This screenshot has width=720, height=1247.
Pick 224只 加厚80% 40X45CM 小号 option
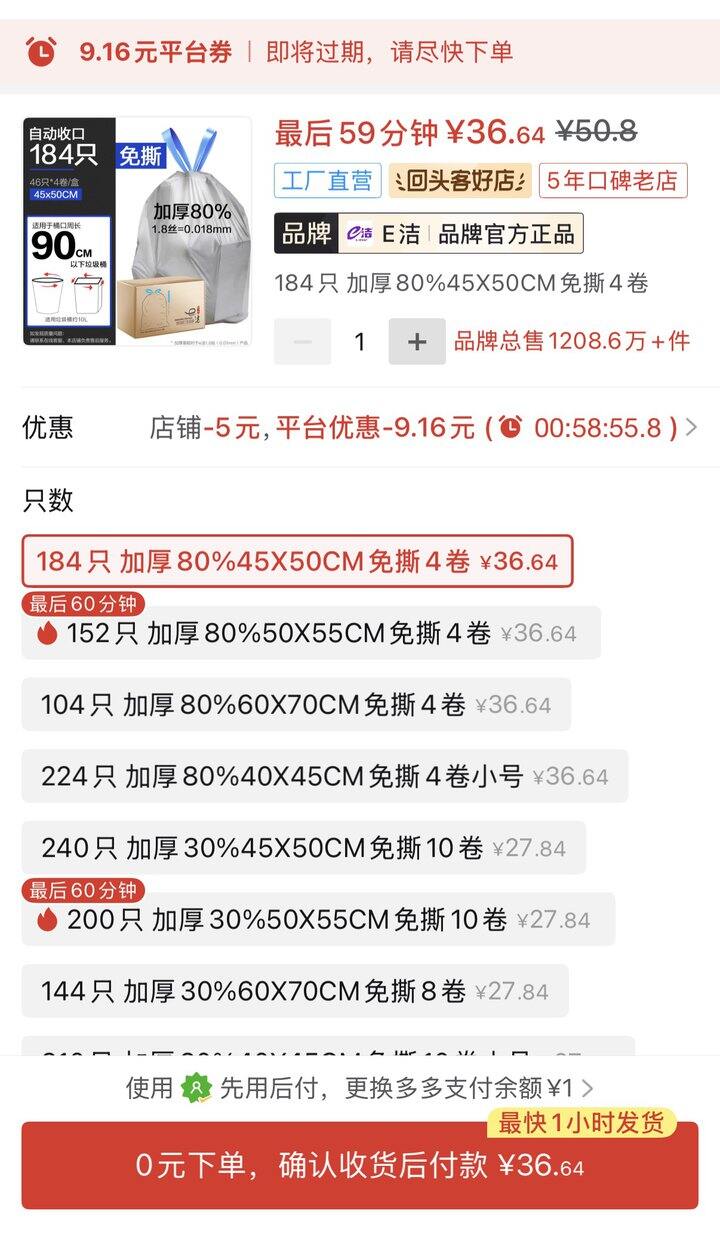tap(324, 777)
